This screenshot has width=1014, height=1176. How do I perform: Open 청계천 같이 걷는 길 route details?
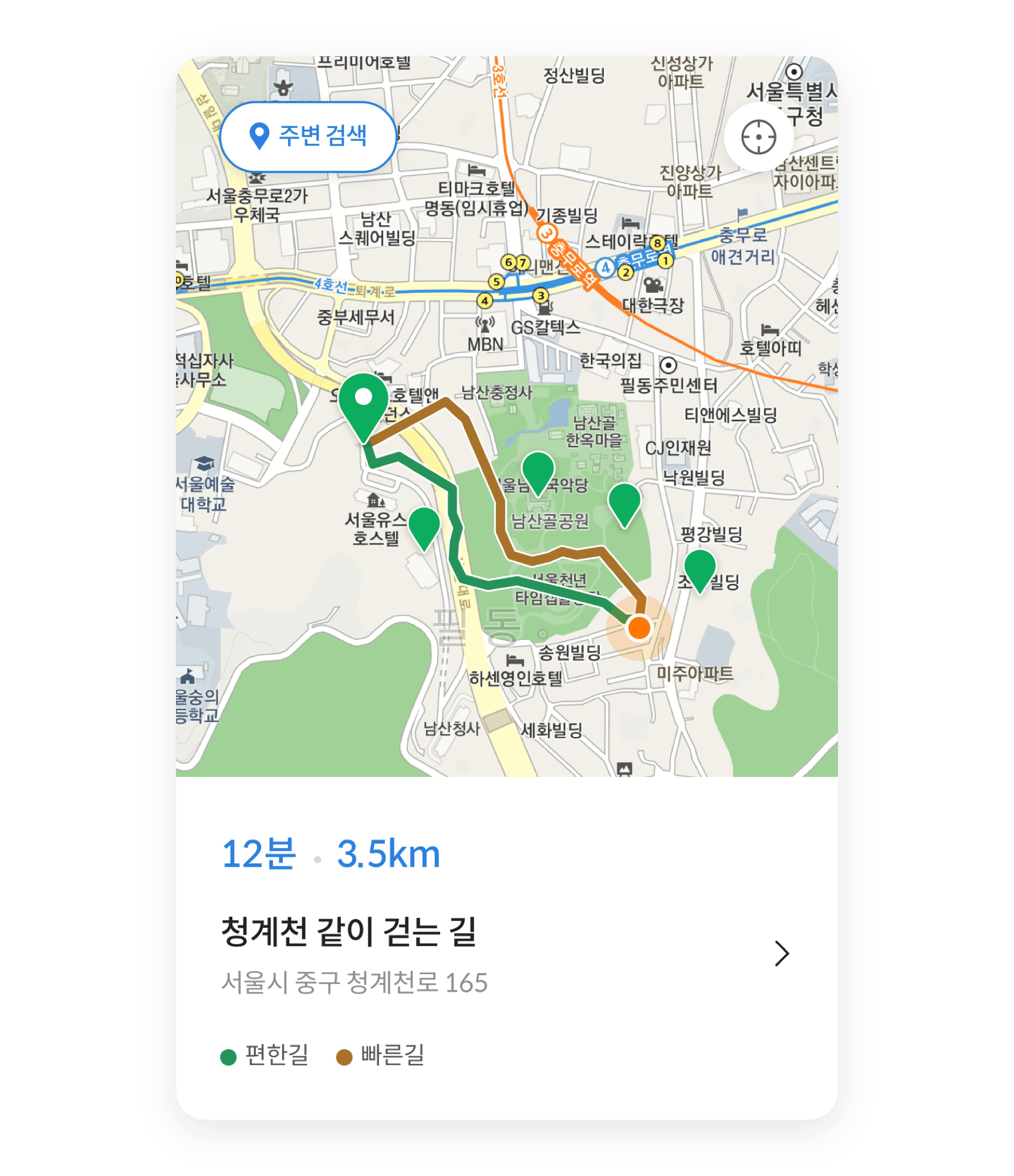pyautogui.click(x=781, y=953)
